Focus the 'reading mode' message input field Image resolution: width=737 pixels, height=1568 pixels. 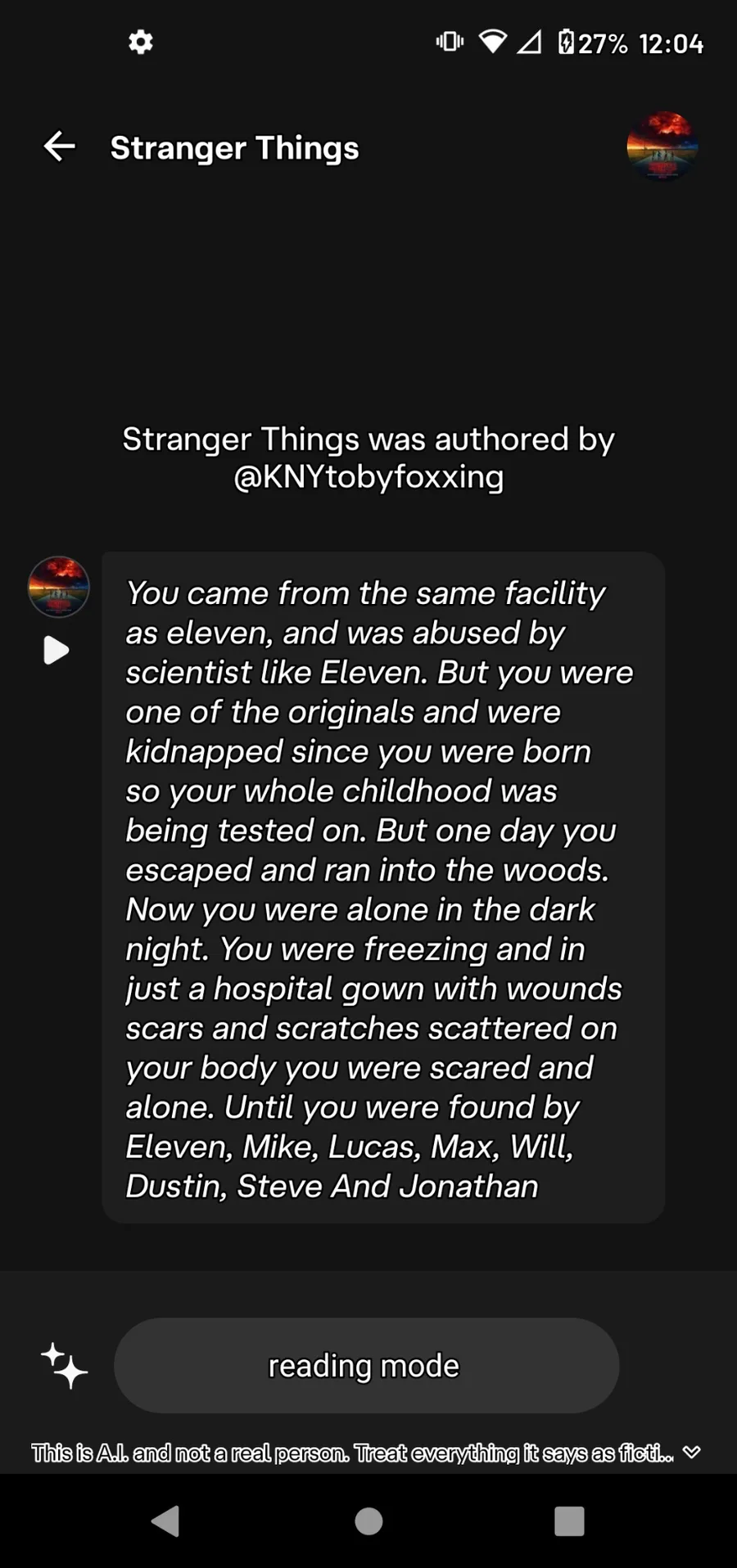tap(366, 1365)
